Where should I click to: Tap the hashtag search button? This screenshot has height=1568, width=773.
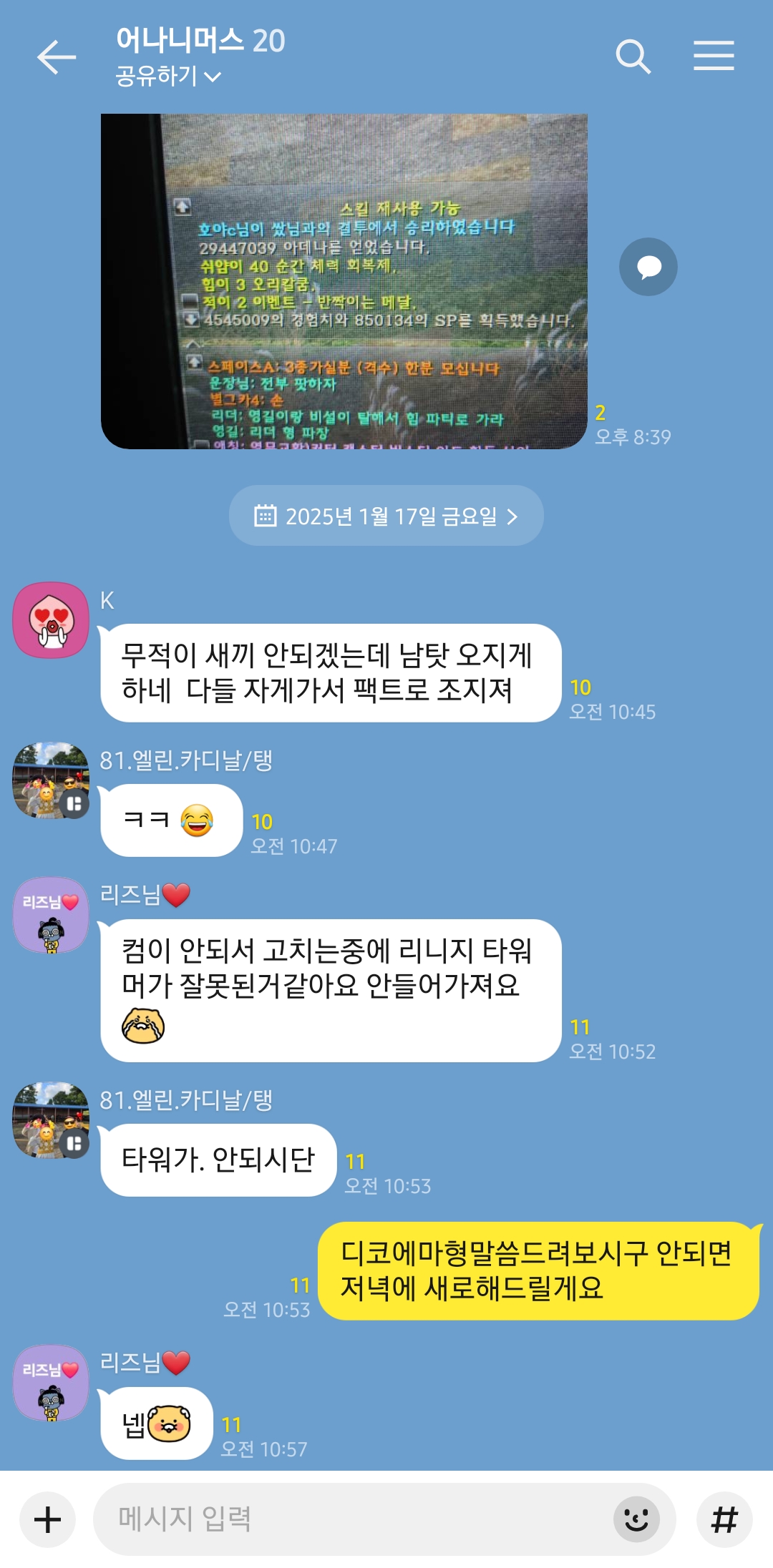724,1519
